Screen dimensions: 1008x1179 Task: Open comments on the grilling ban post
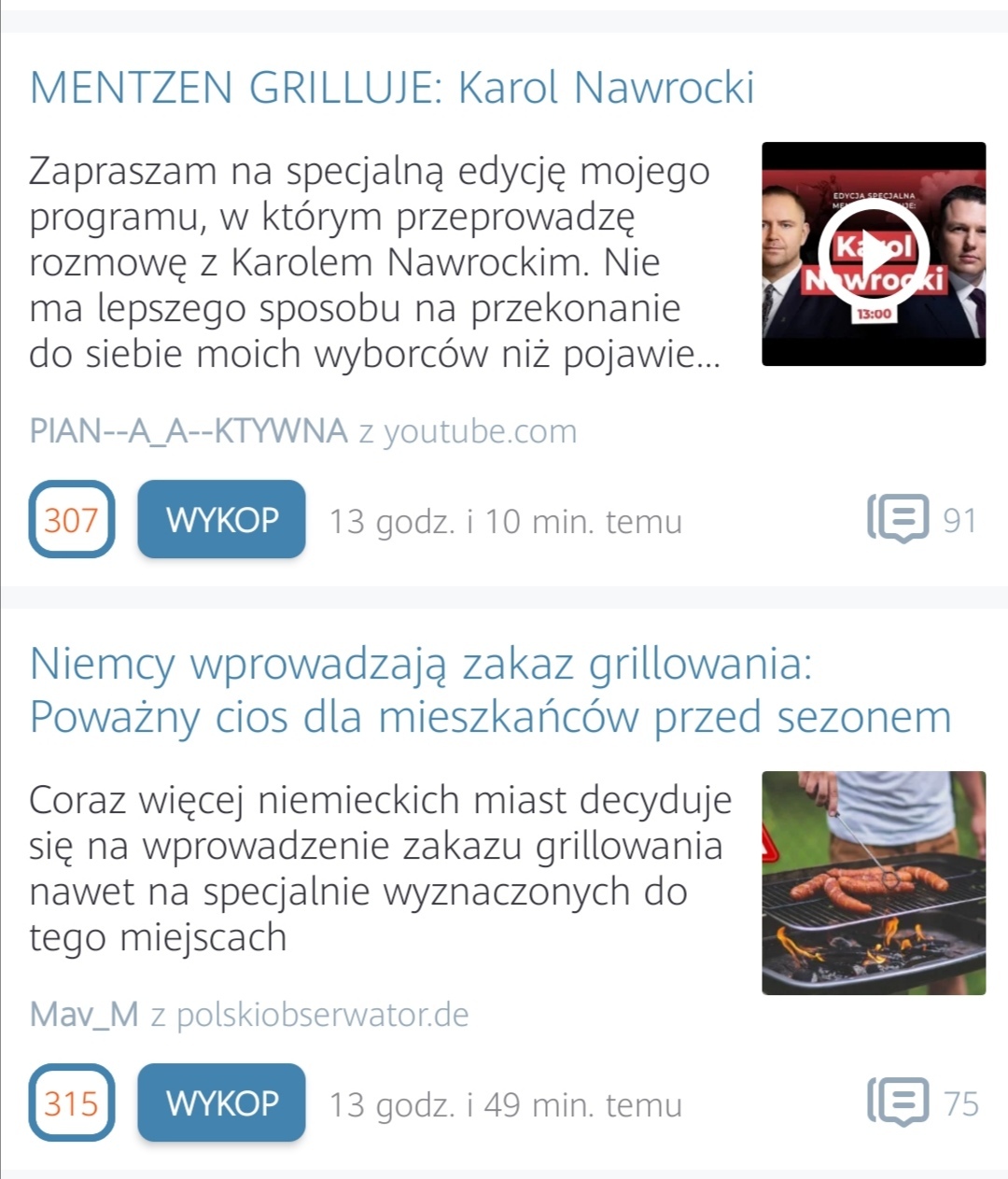pyautogui.click(x=921, y=1102)
